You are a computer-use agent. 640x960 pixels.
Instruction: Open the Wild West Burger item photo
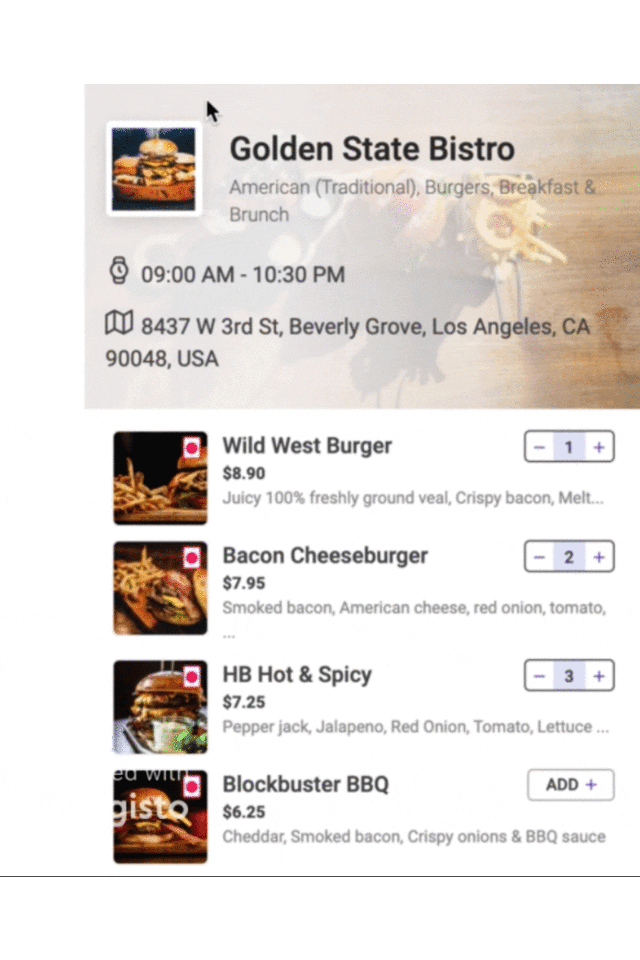(160, 478)
